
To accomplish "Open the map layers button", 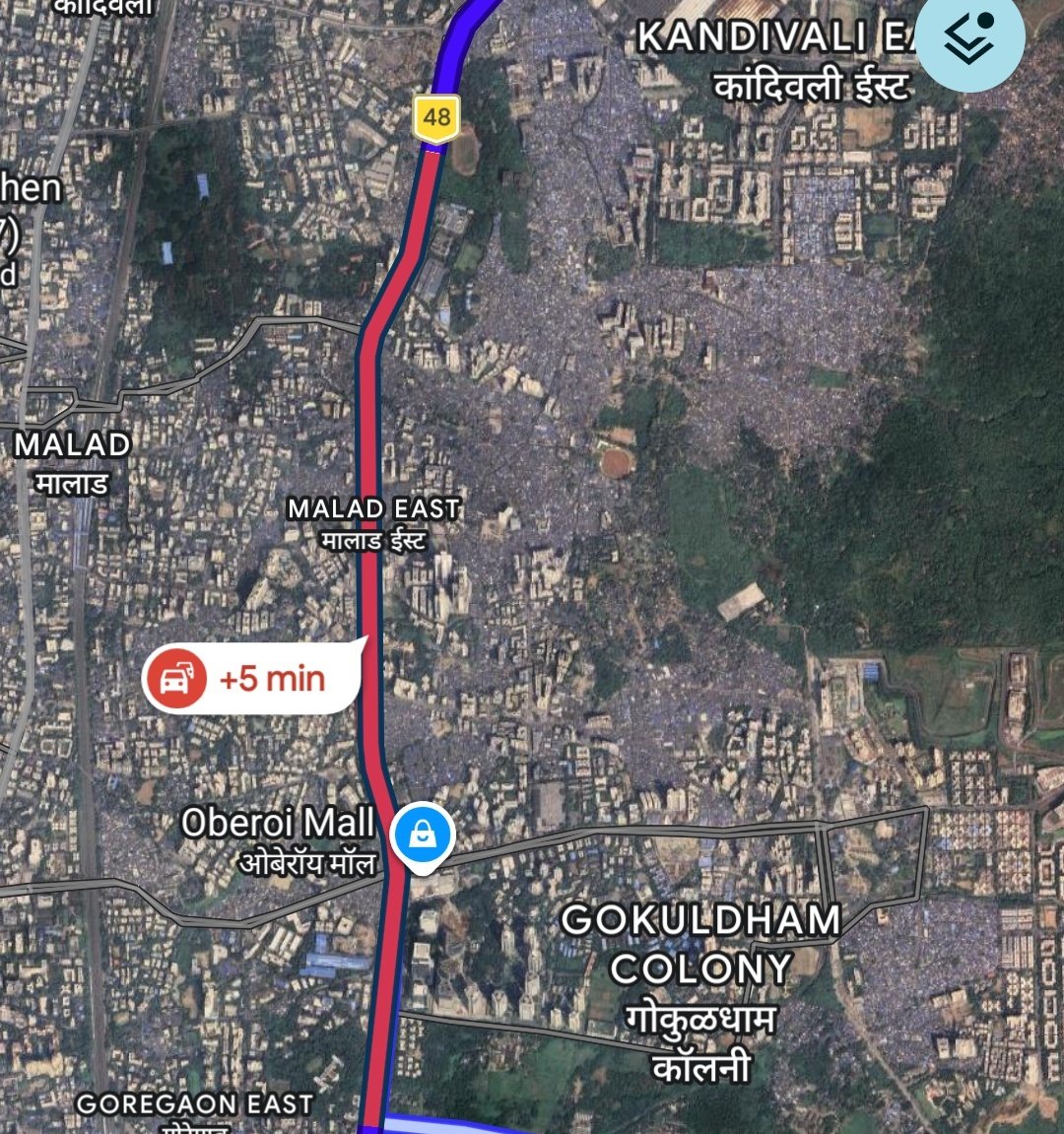I will coord(970,39).
